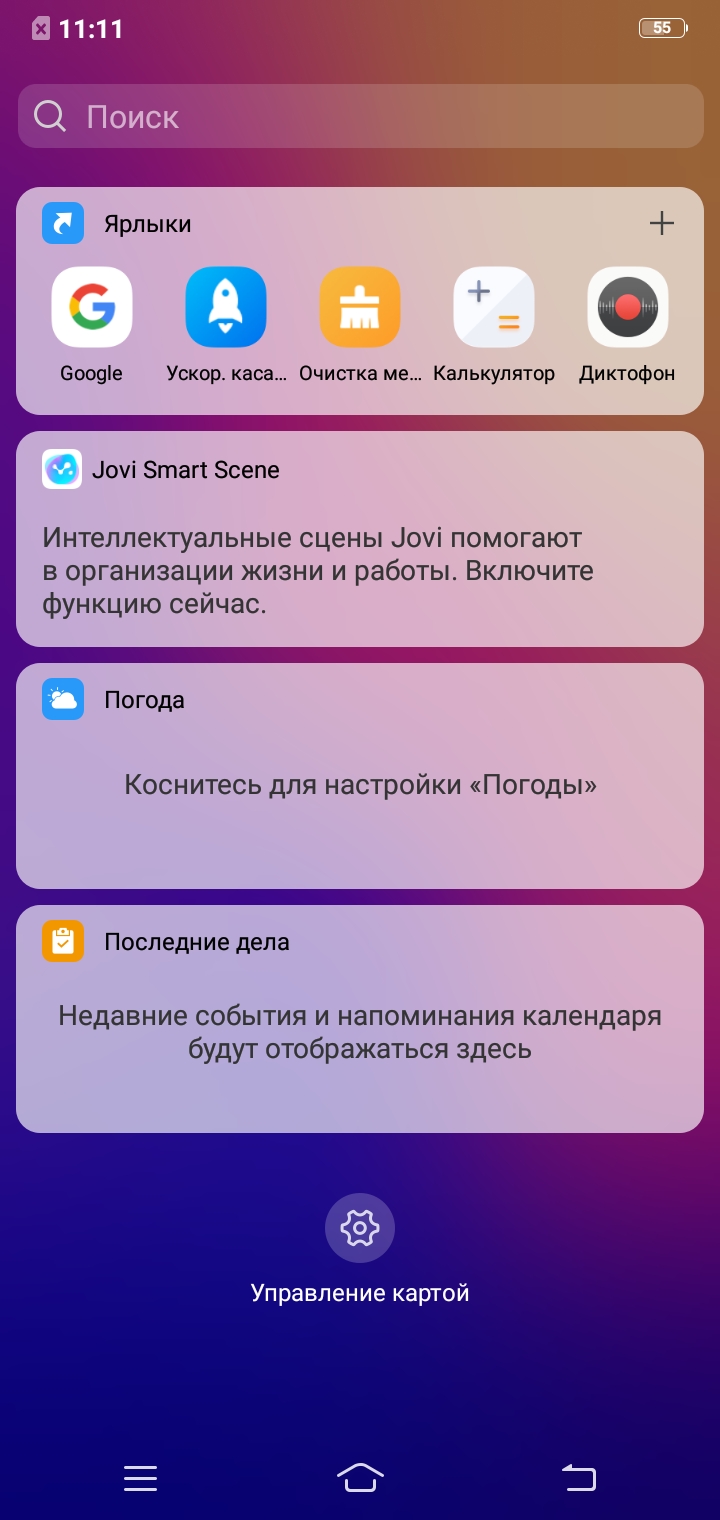The width and height of the screenshot is (720, 1520).
Task: Tap the Поиск search field
Action: point(360,116)
